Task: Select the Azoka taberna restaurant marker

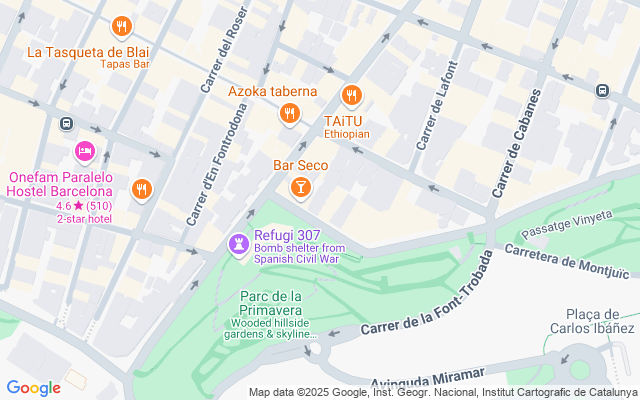Action: pos(289,113)
